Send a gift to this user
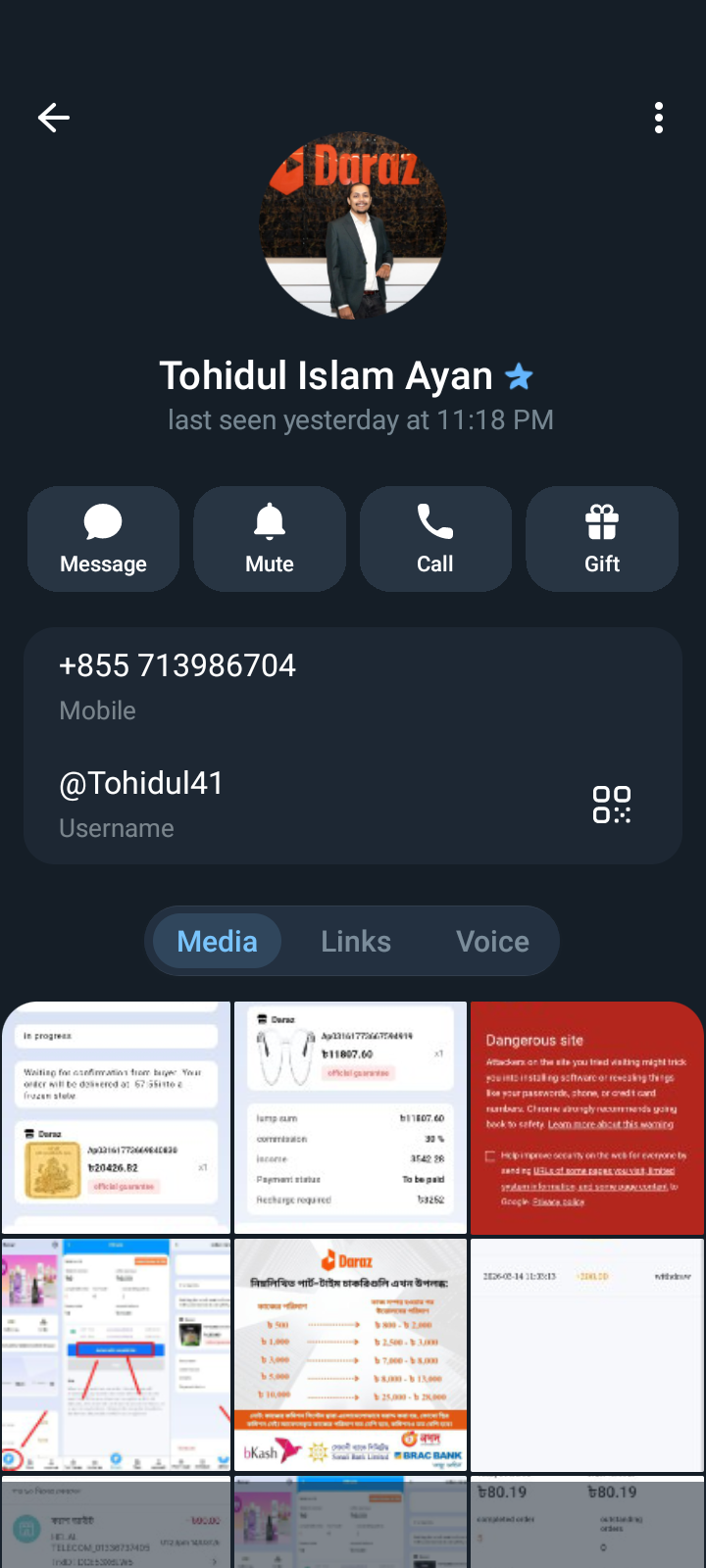Image resolution: width=706 pixels, height=1568 pixels. tap(602, 539)
